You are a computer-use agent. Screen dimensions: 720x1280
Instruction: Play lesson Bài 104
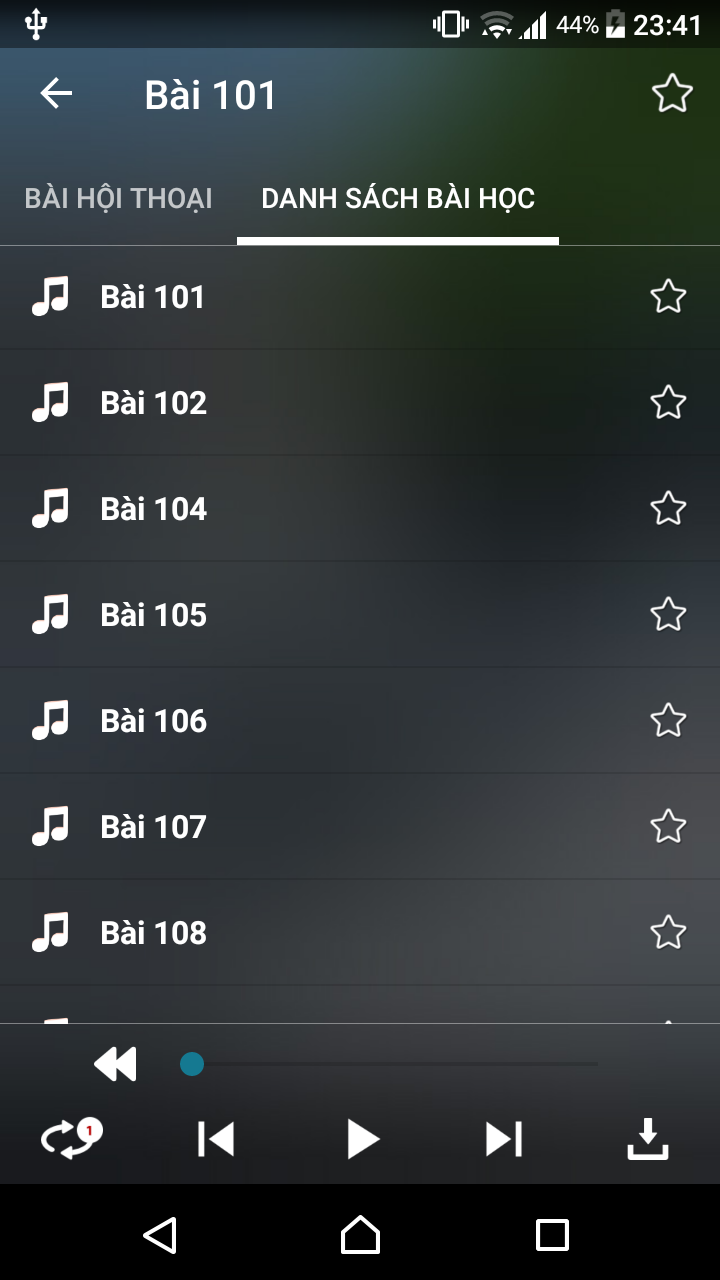[x=360, y=509]
